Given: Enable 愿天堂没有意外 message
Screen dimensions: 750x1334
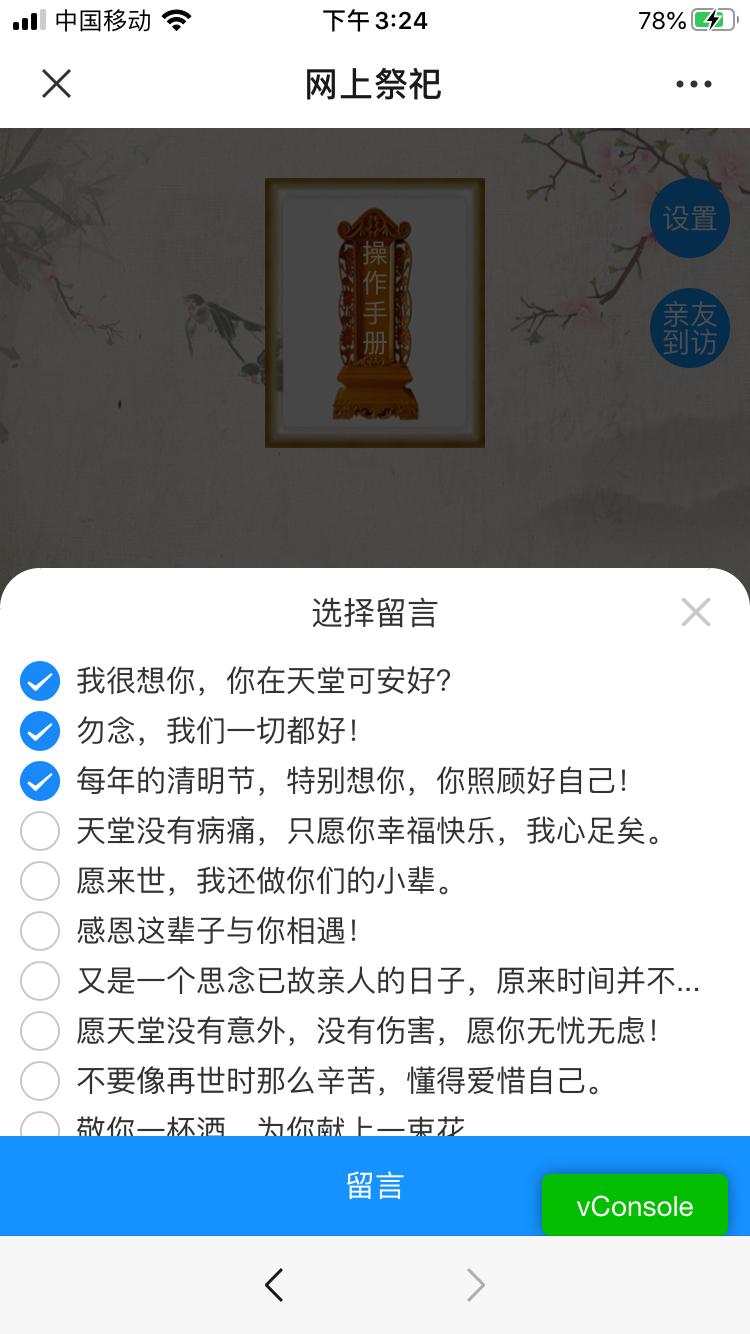Looking at the screenshot, I should click(40, 1031).
